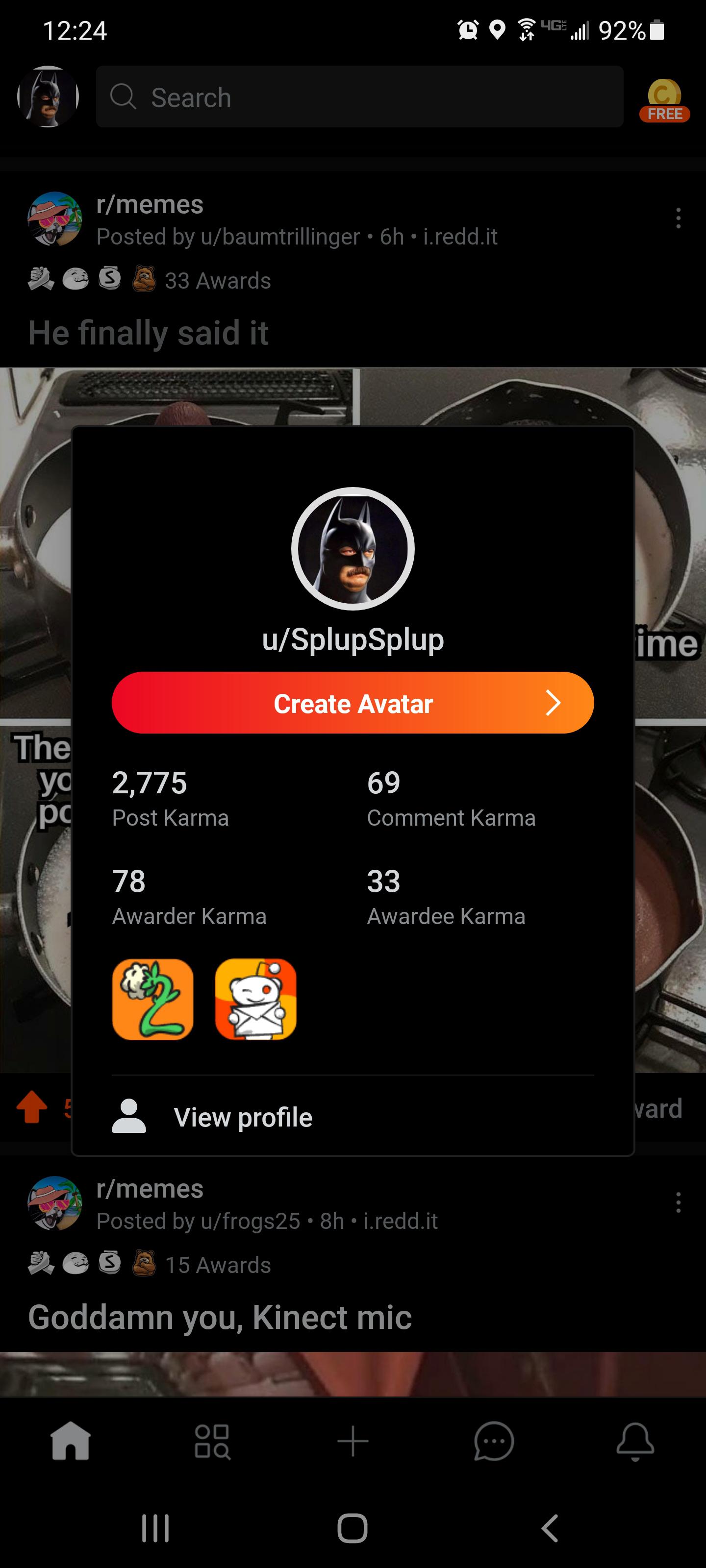Create an avatar from the profile card
The width and height of the screenshot is (706, 1568).
(353, 703)
